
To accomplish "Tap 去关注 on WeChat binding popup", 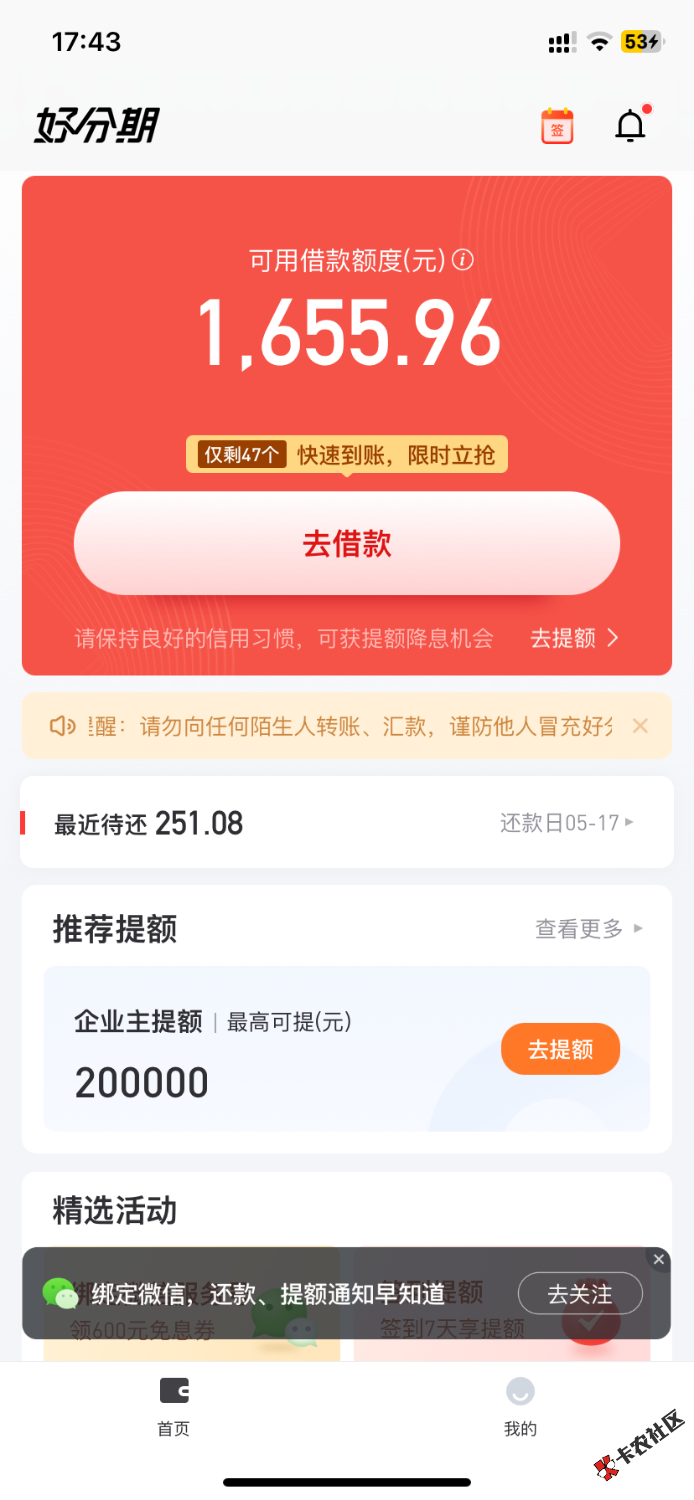I will (x=579, y=1294).
